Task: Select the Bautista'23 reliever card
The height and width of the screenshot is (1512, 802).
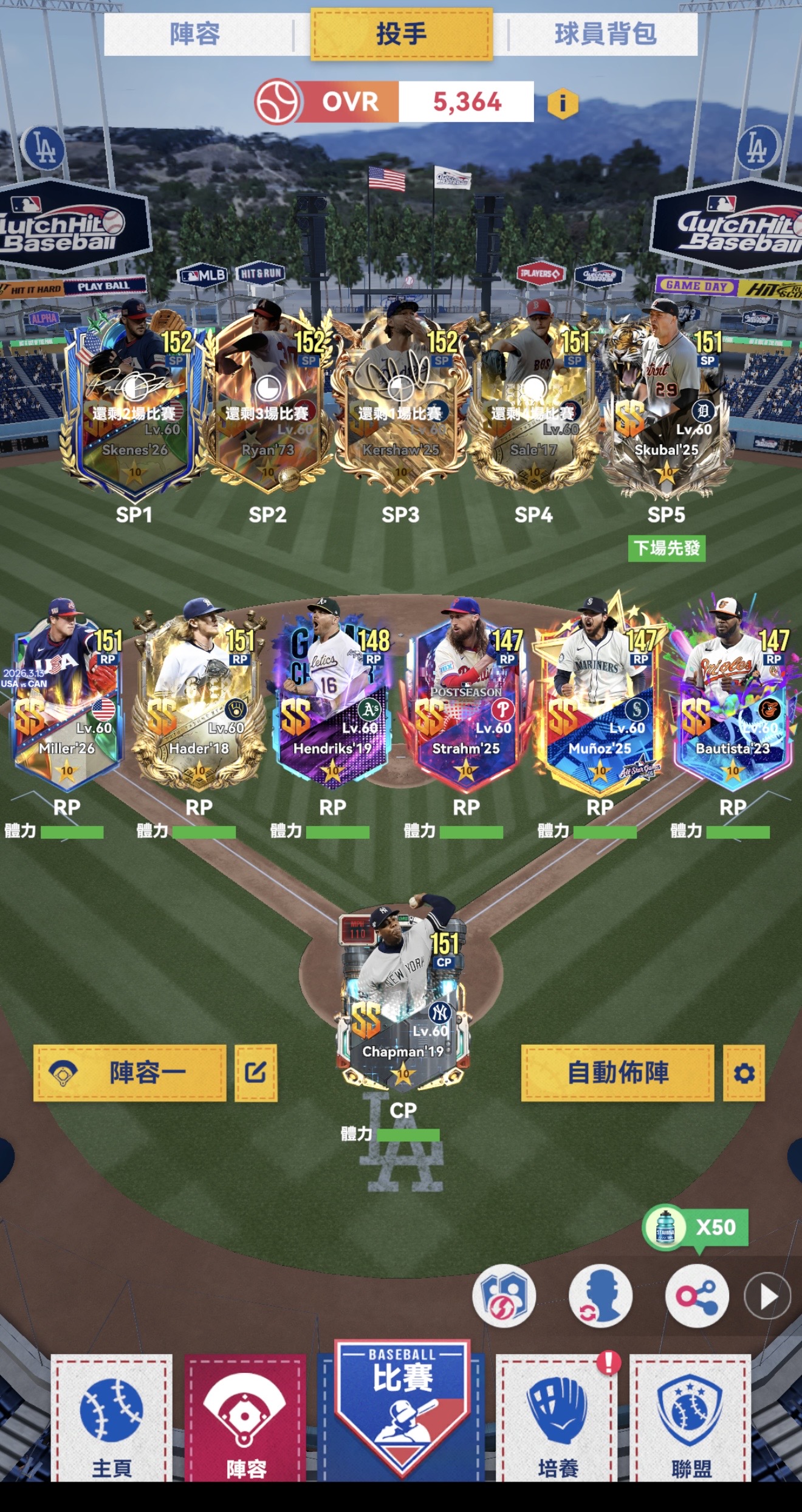Action: pos(733,699)
